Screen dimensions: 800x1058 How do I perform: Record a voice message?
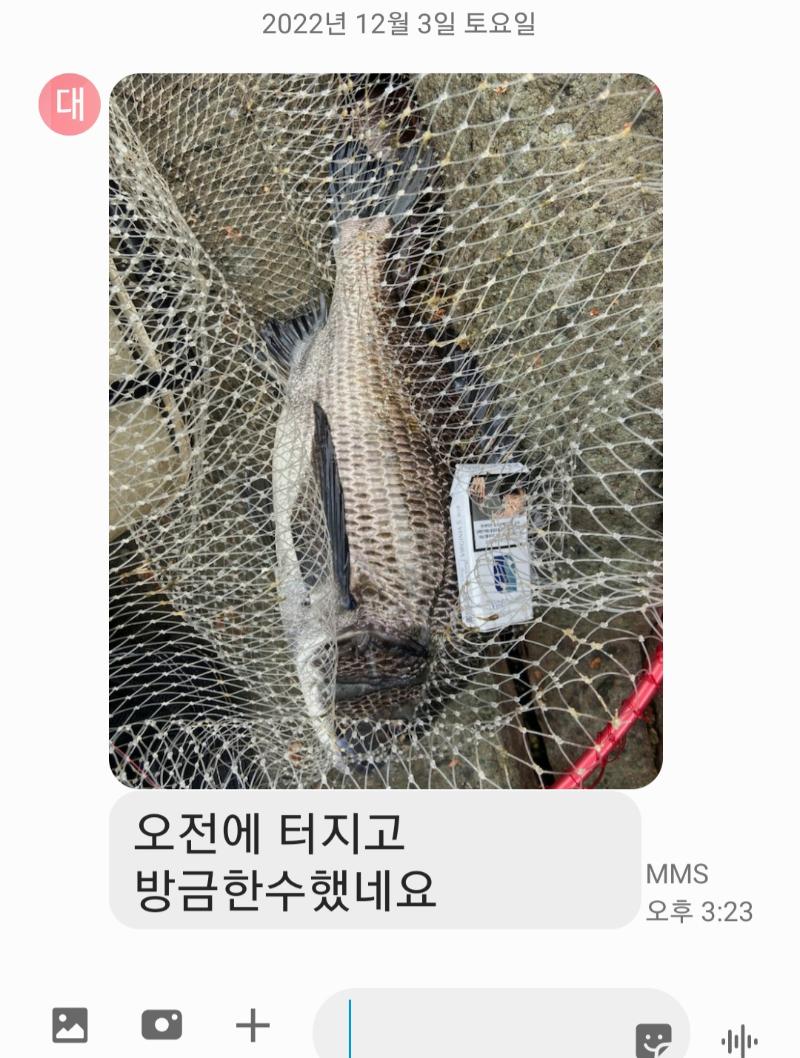739,1040
